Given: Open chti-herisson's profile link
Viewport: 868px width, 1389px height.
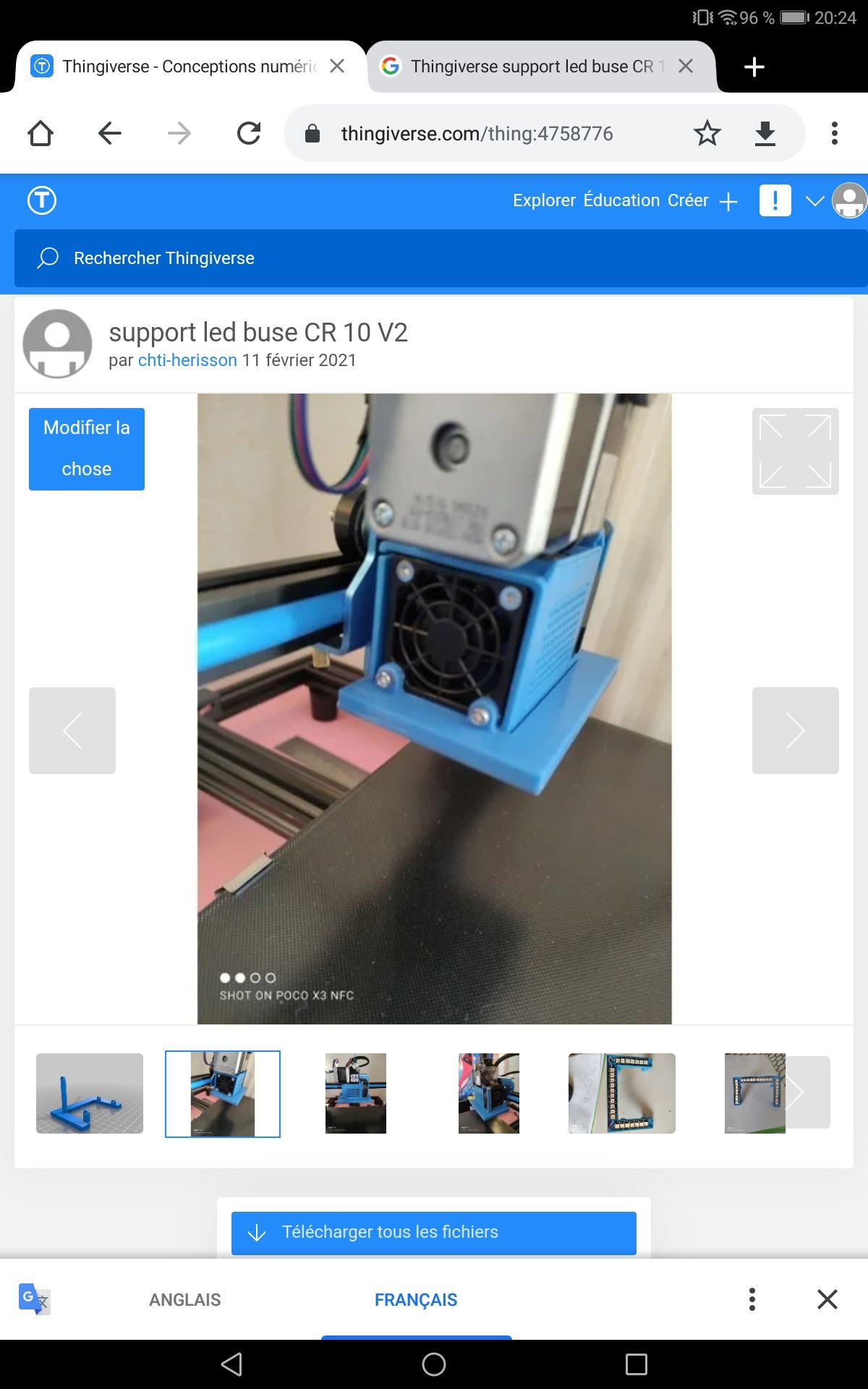Looking at the screenshot, I should coord(187,360).
